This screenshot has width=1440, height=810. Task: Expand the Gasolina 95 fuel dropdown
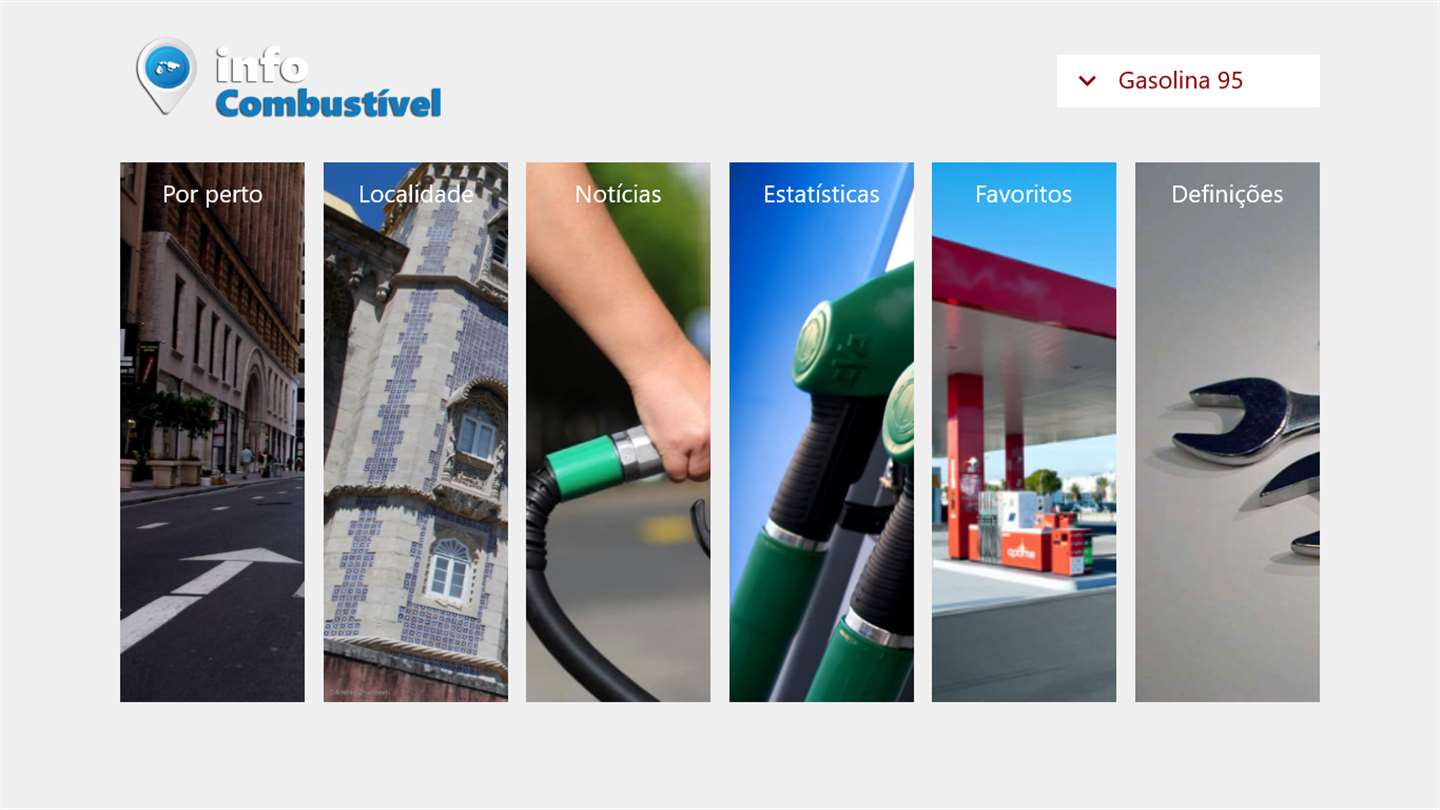pyautogui.click(x=1187, y=81)
